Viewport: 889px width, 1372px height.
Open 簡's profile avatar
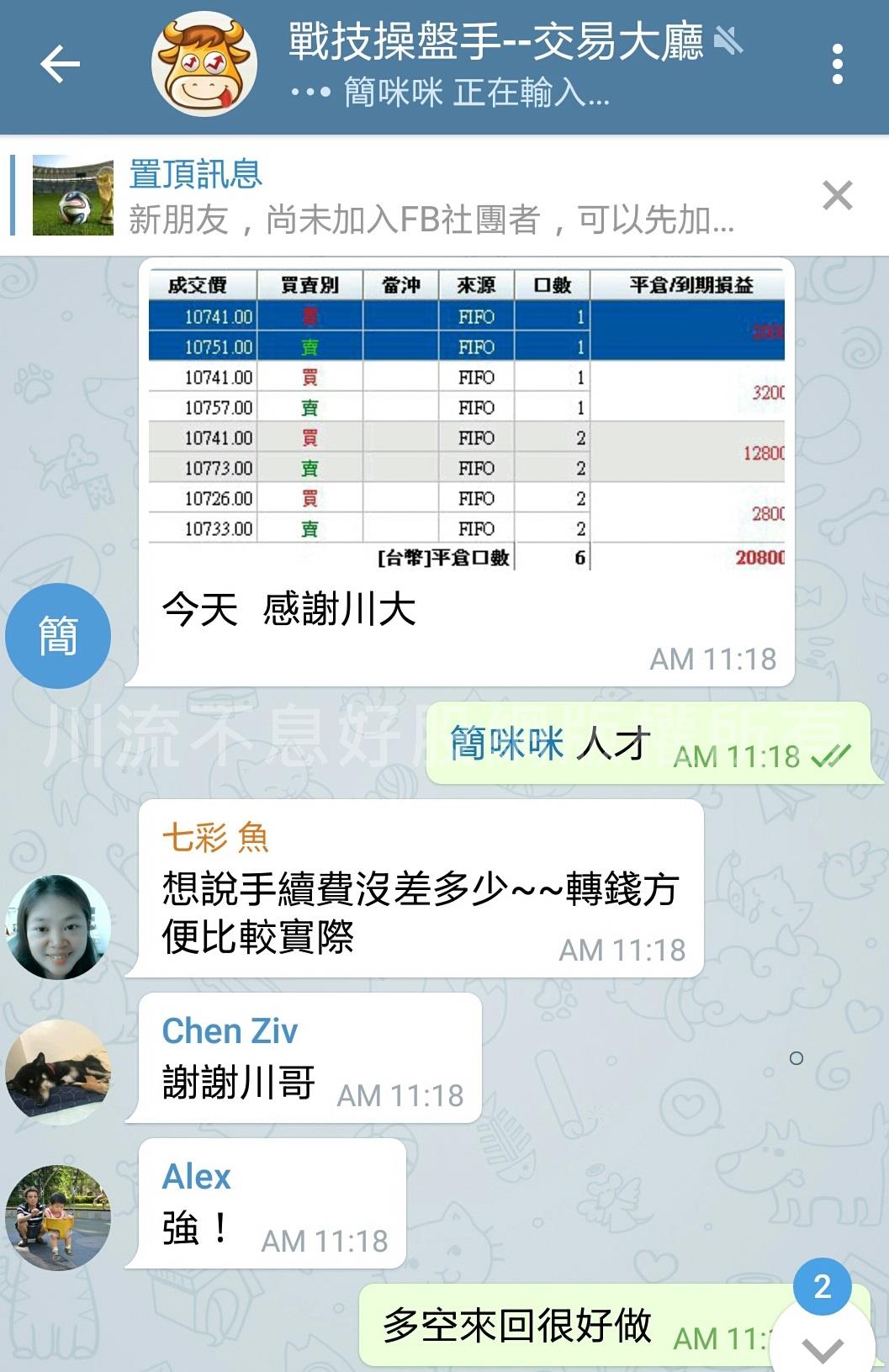58,636
